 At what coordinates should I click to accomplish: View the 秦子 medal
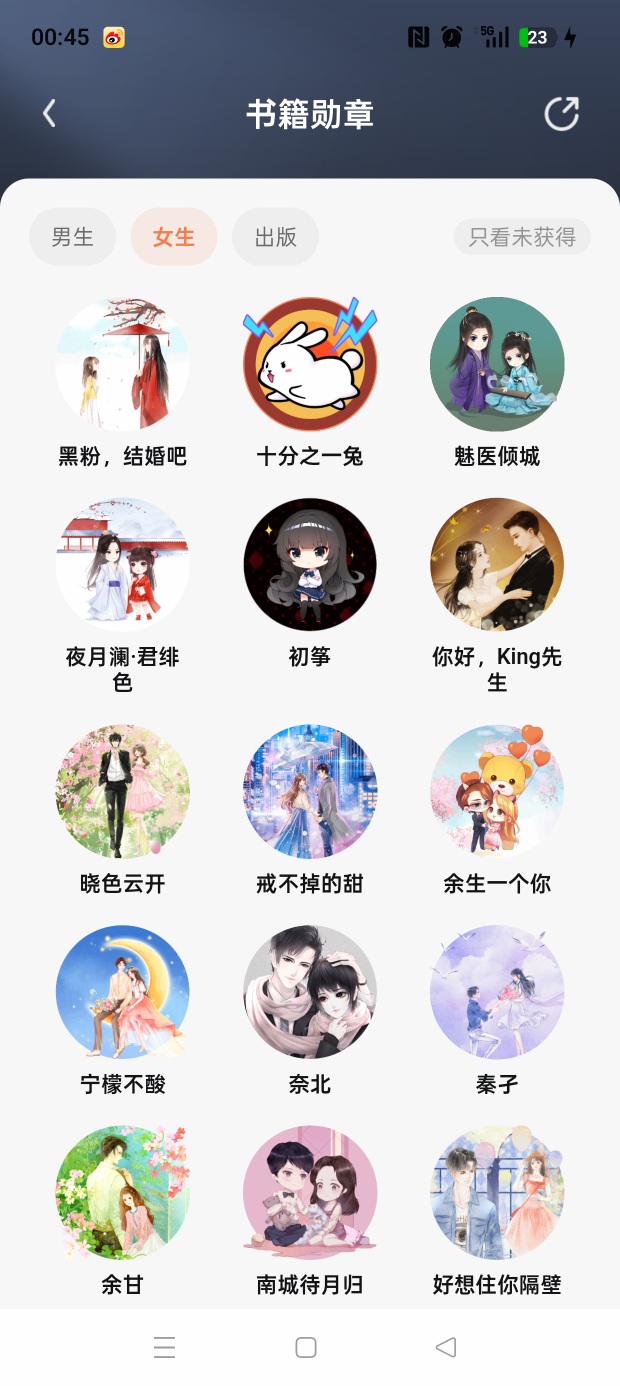point(497,992)
